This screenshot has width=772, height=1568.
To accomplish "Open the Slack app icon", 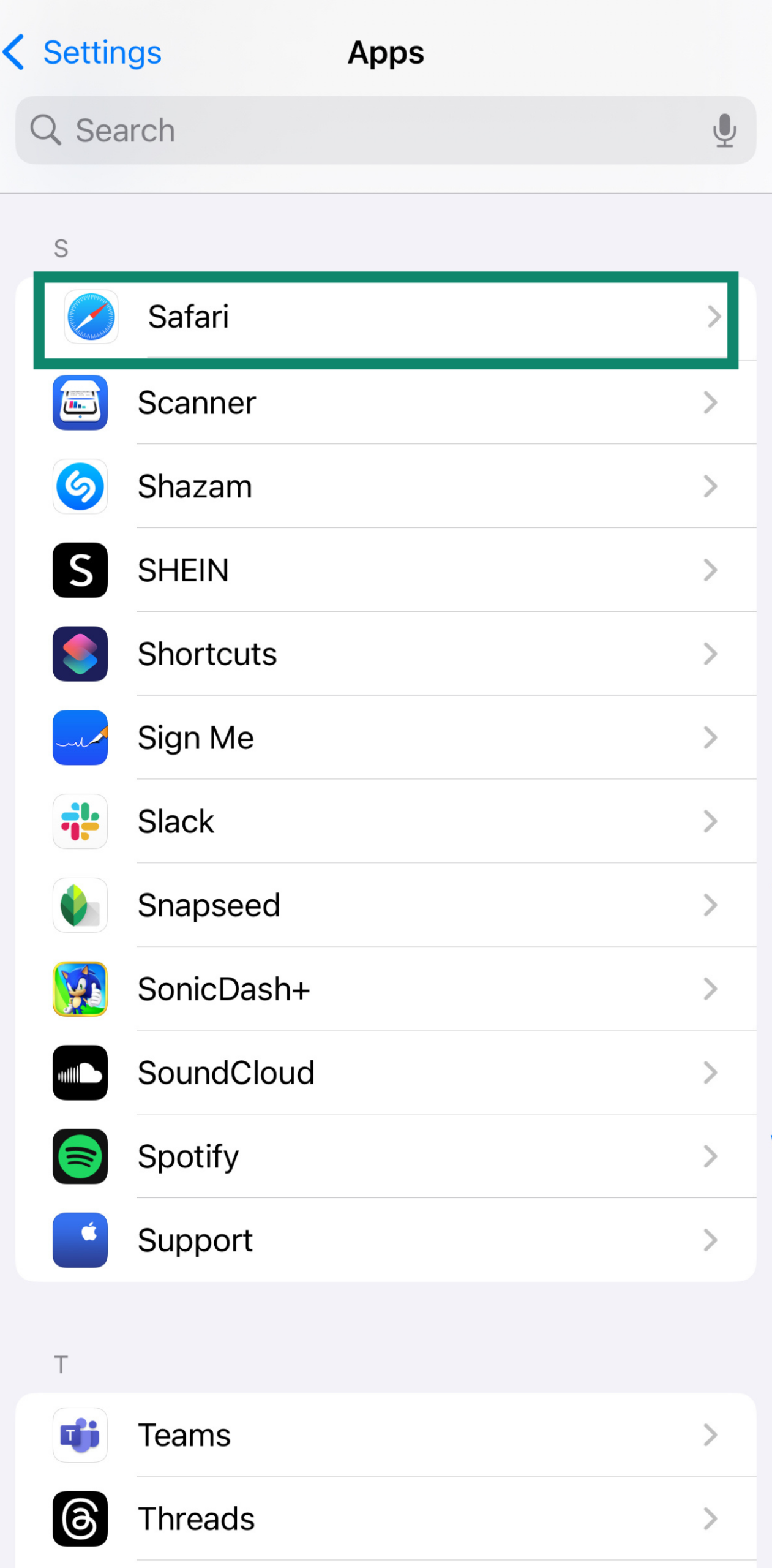I will [80, 821].
